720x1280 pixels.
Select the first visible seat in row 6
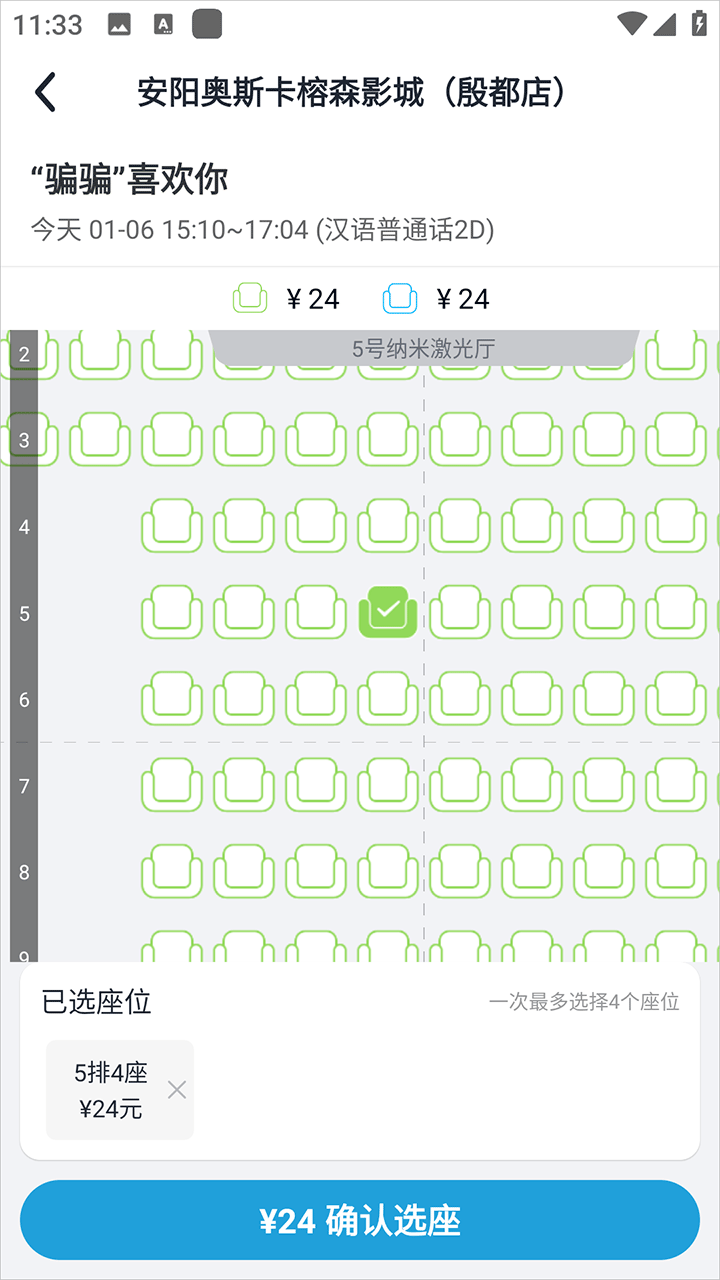(172, 698)
